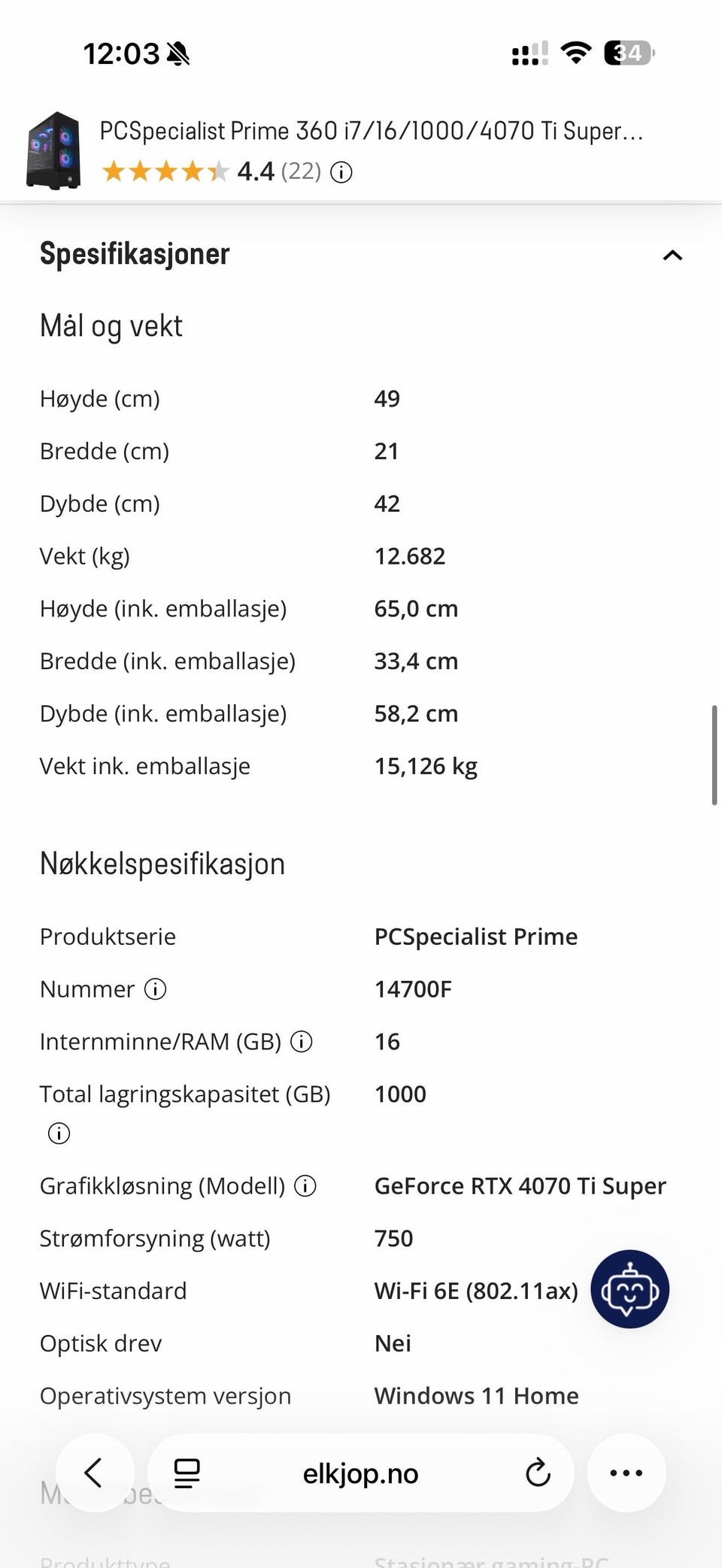
Task: Tap the elkjop.no address bar
Action: point(361,1473)
